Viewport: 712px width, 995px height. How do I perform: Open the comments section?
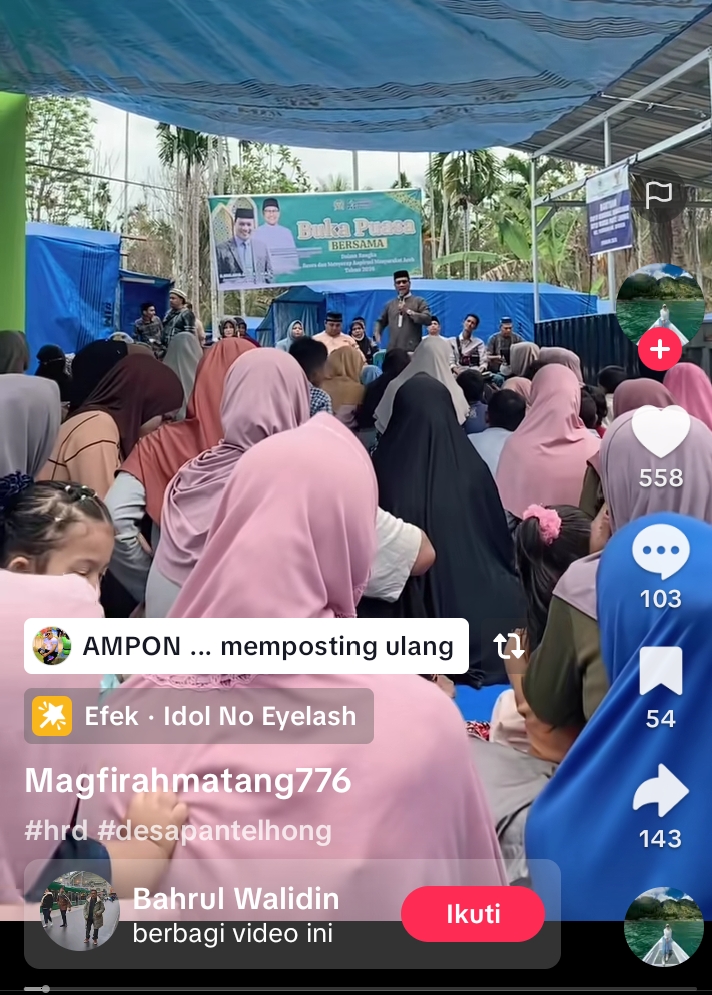point(660,553)
